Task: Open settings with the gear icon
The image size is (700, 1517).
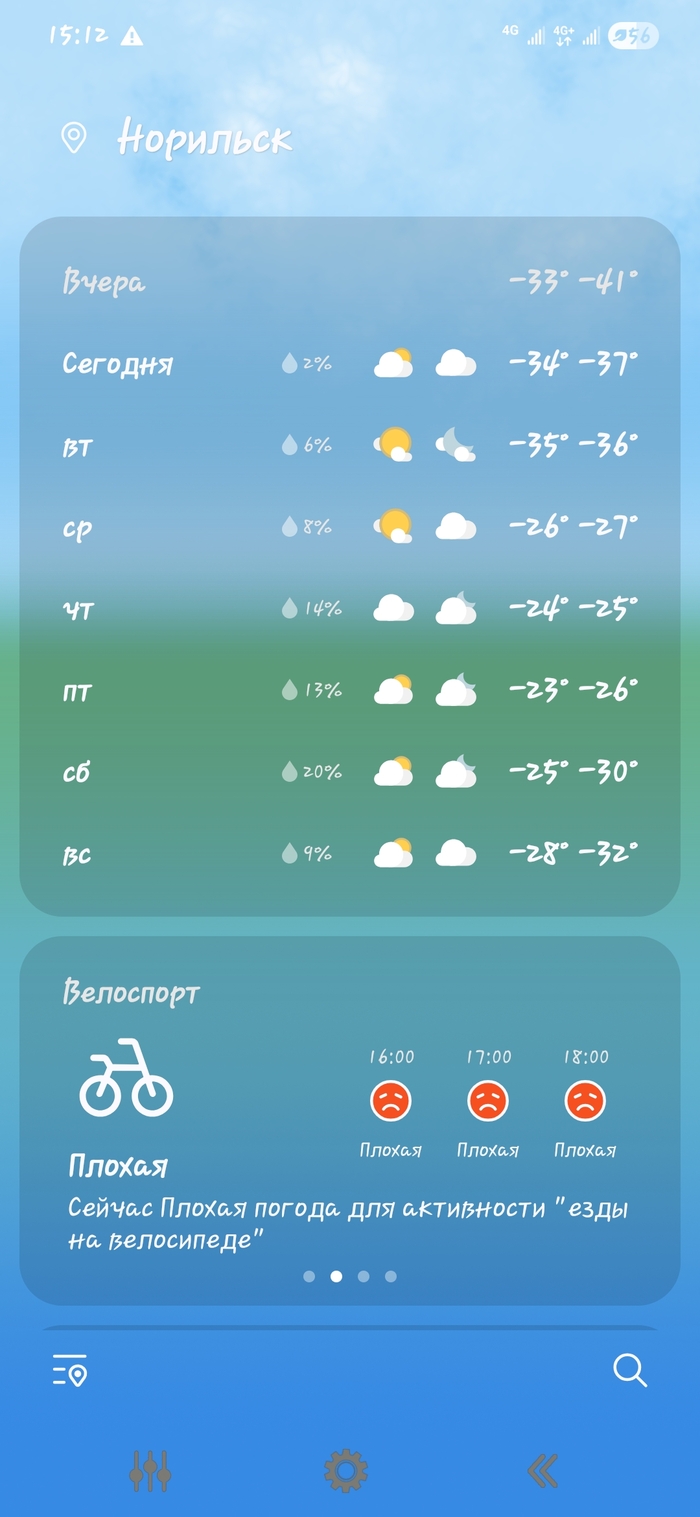Action: click(x=346, y=1471)
